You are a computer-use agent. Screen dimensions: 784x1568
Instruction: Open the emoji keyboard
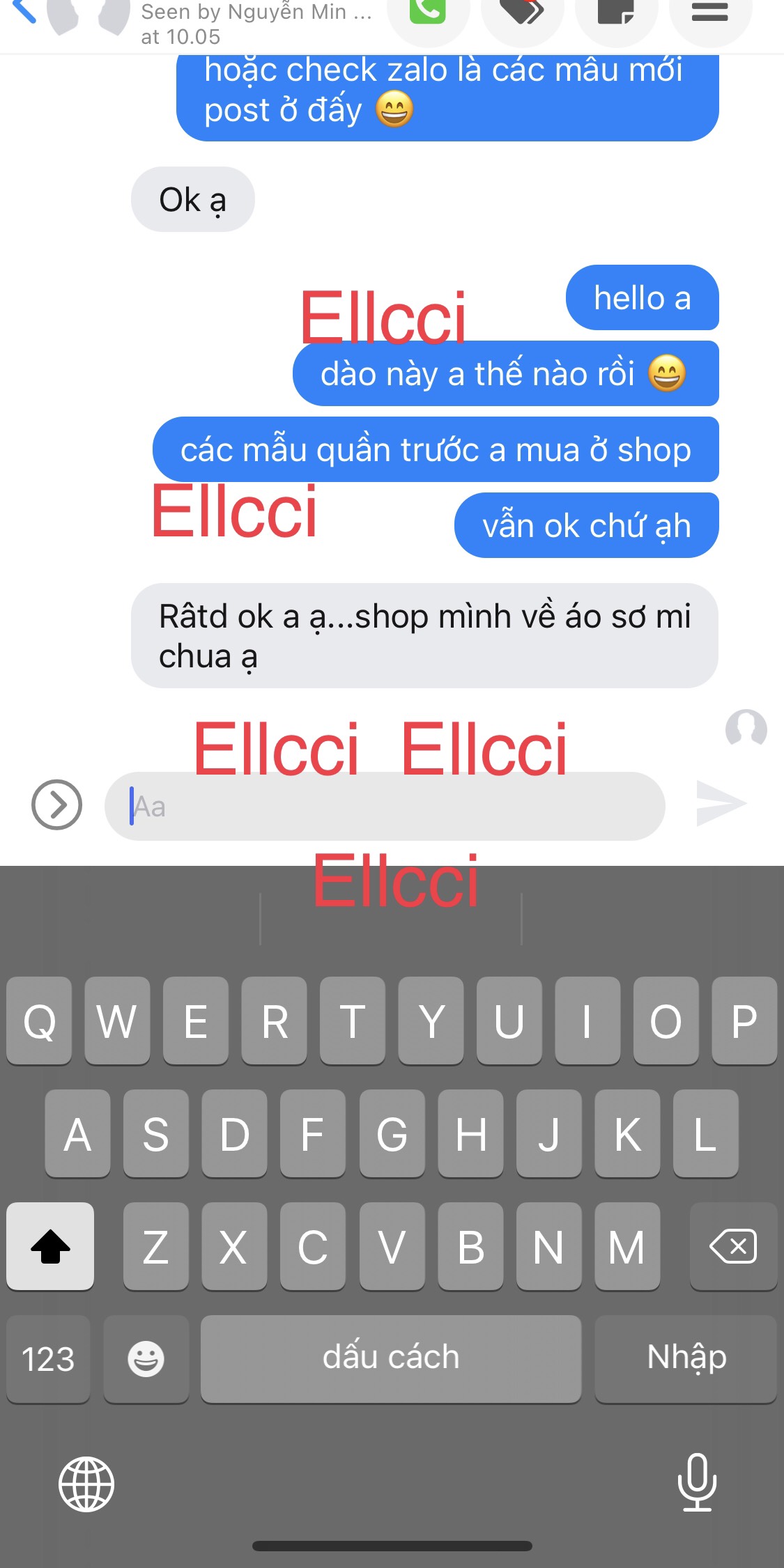(146, 1359)
